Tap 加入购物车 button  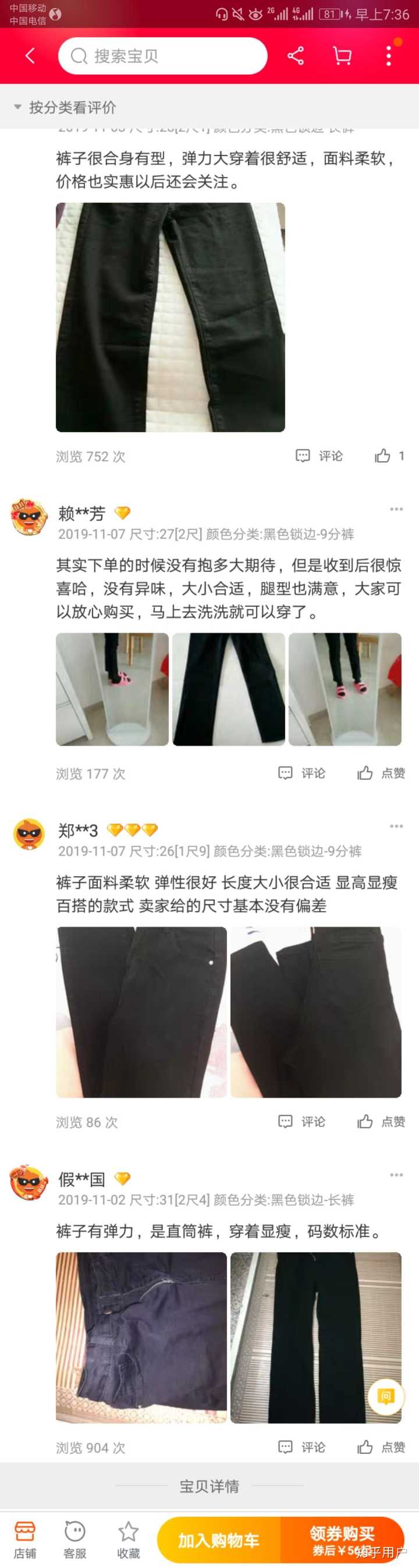coord(218,1540)
